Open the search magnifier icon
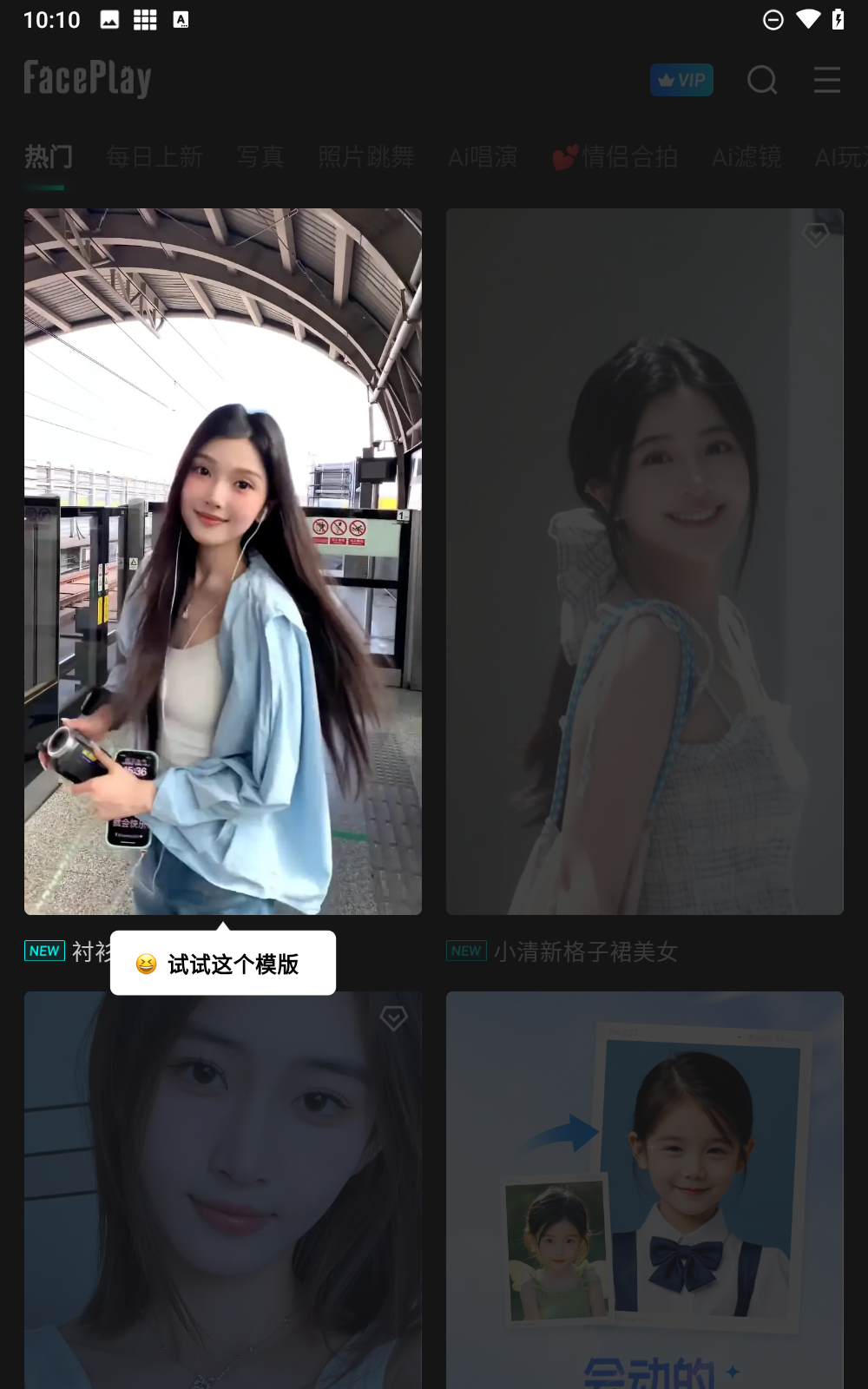The image size is (868, 1389). (x=762, y=80)
